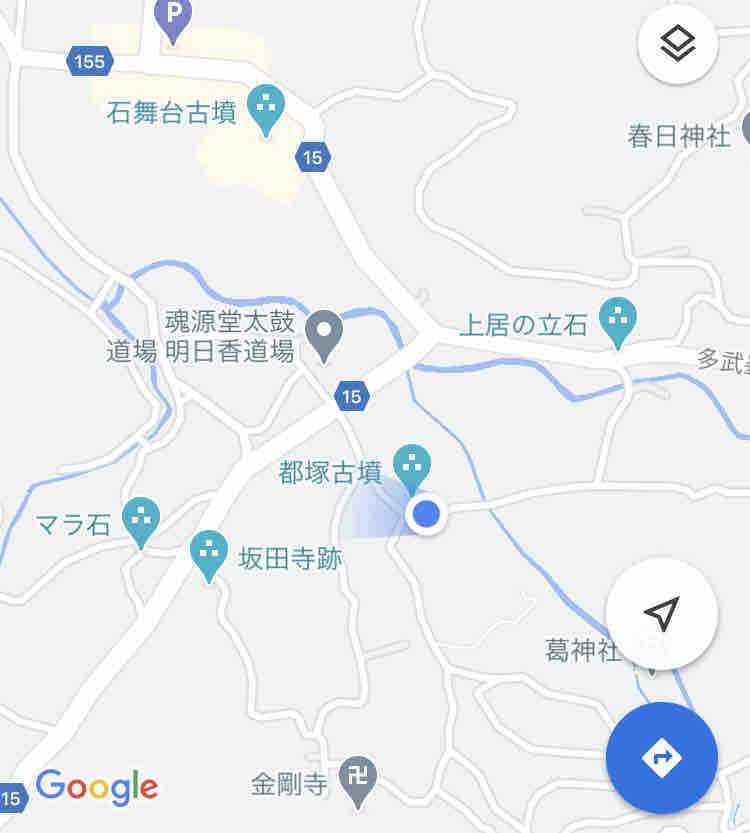Open the 都塚古墳 place marker
This screenshot has height=833, width=750.
pyautogui.click(x=411, y=465)
